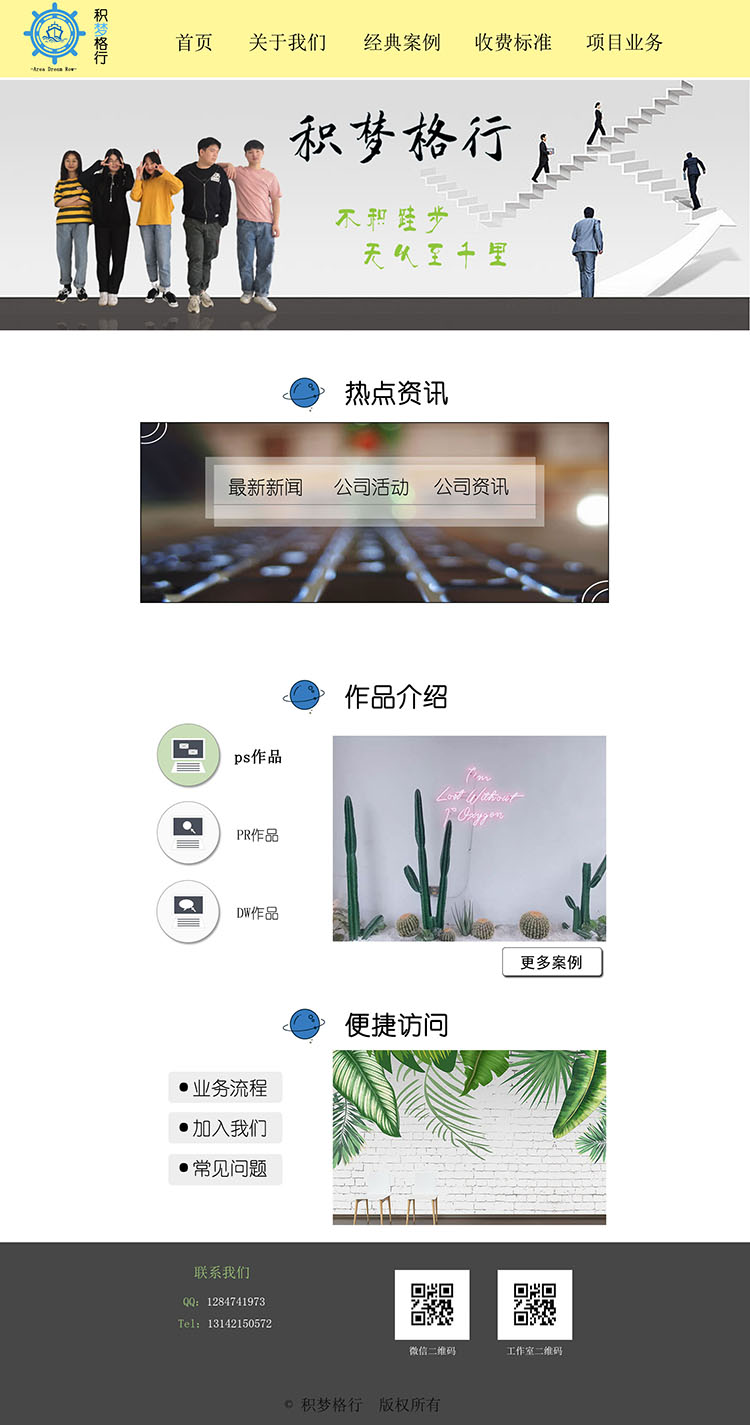This screenshot has height=1425, width=750.
Task: Open the 关于我们 page
Action: tap(287, 42)
